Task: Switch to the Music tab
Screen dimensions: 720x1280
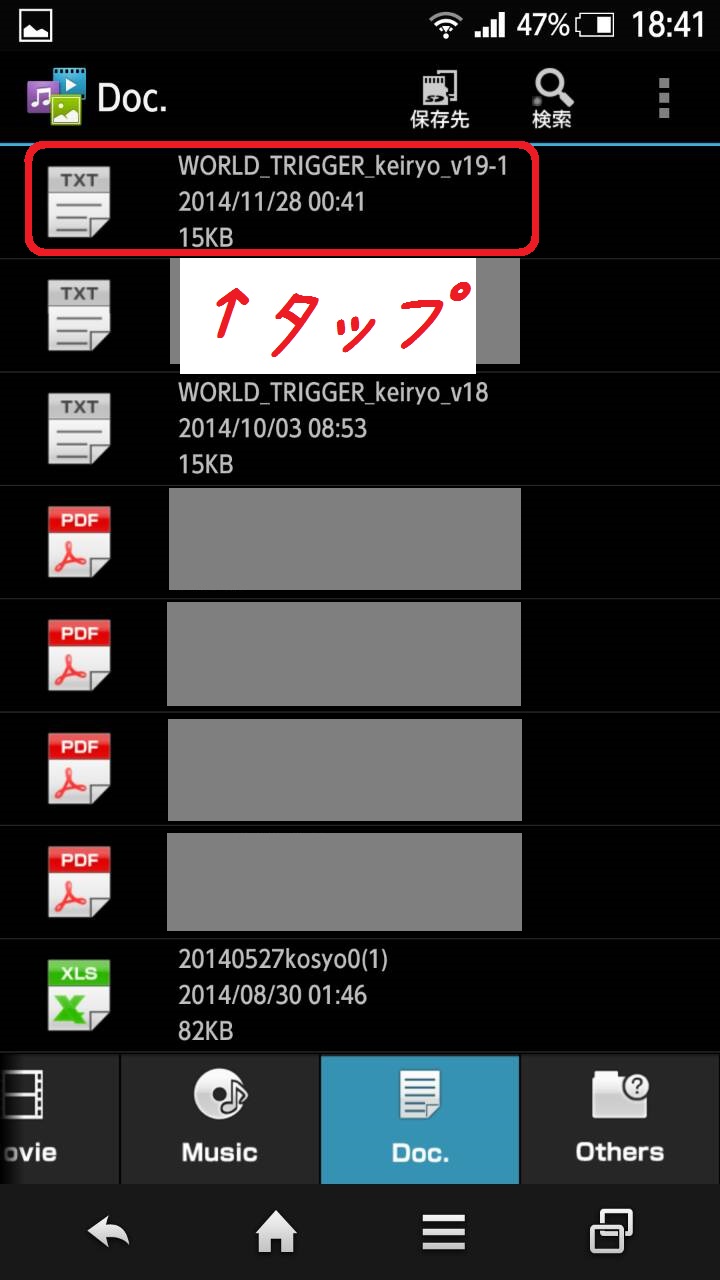Action: coord(220,1119)
